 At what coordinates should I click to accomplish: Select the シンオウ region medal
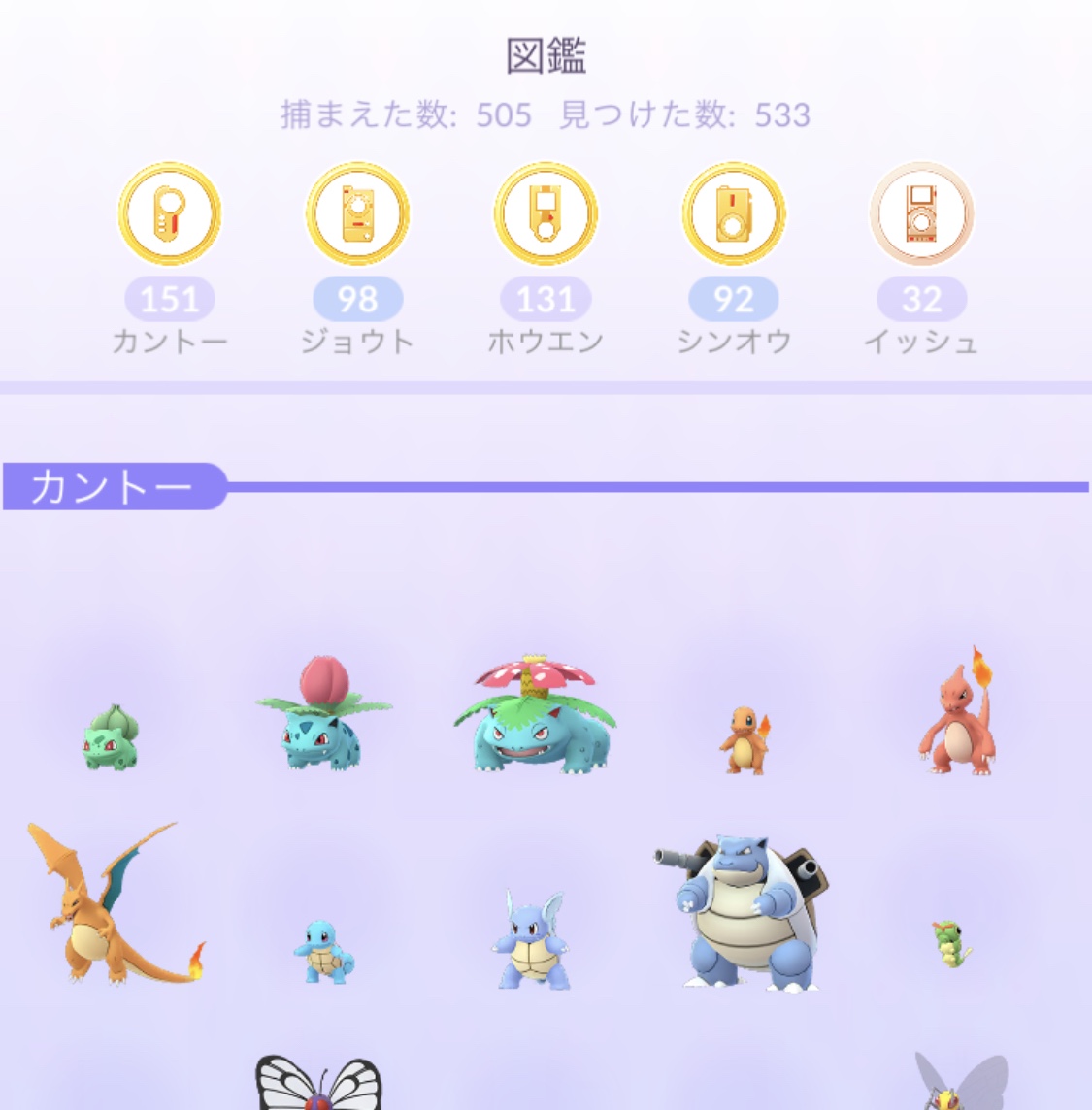[734, 214]
